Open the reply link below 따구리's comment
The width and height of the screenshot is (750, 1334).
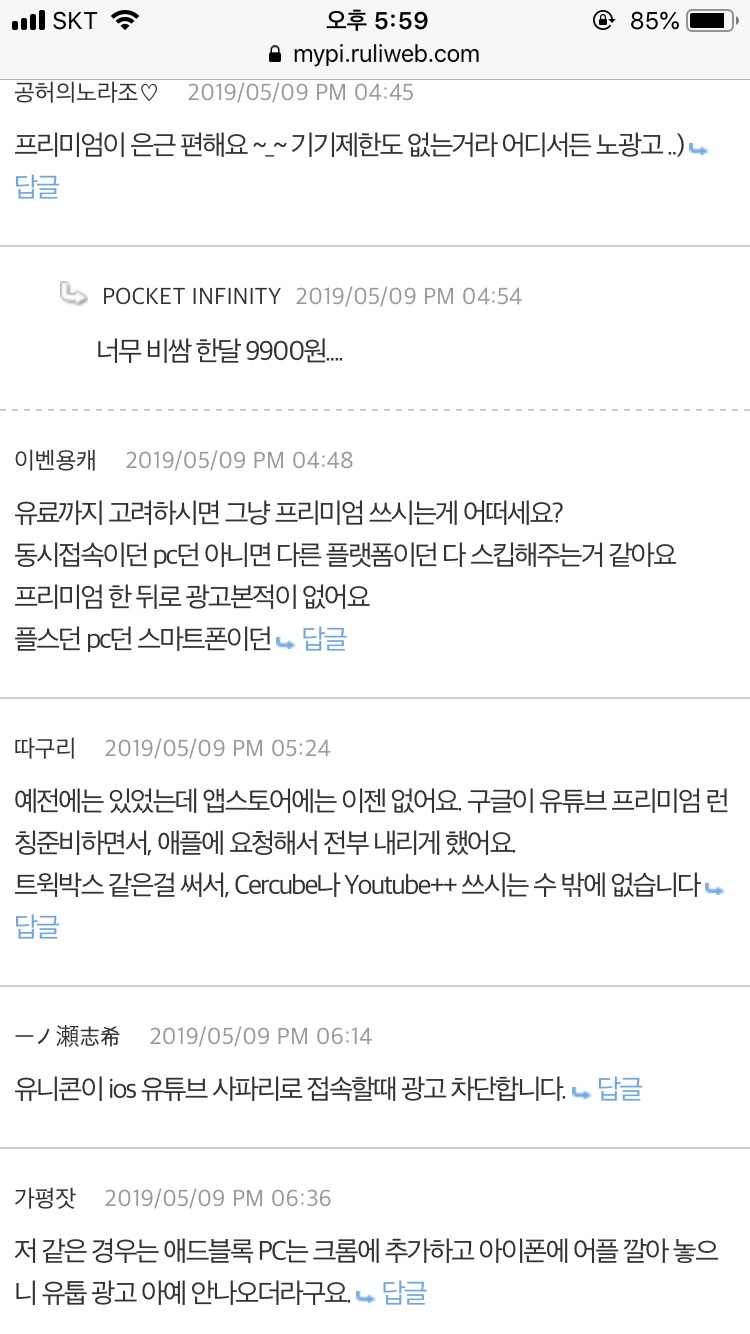(x=37, y=927)
